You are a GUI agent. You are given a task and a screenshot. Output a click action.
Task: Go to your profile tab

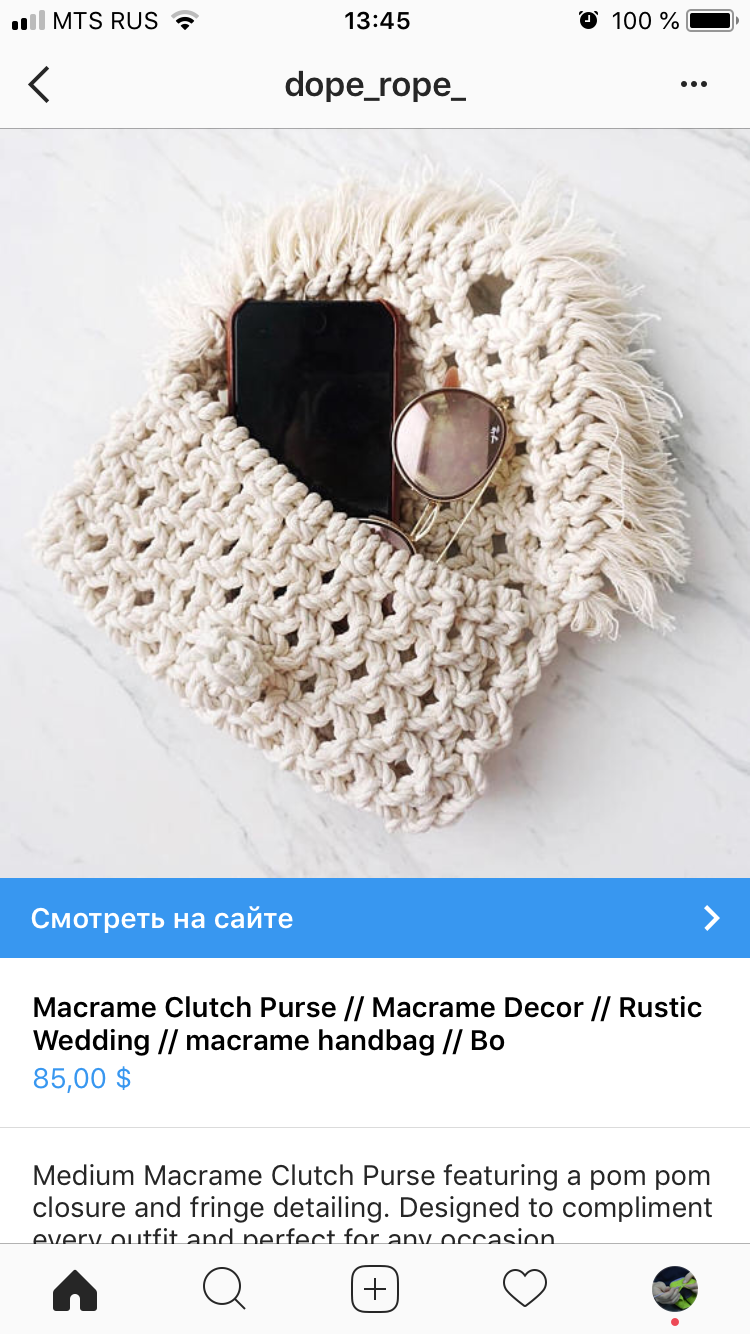(x=675, y=1289)
